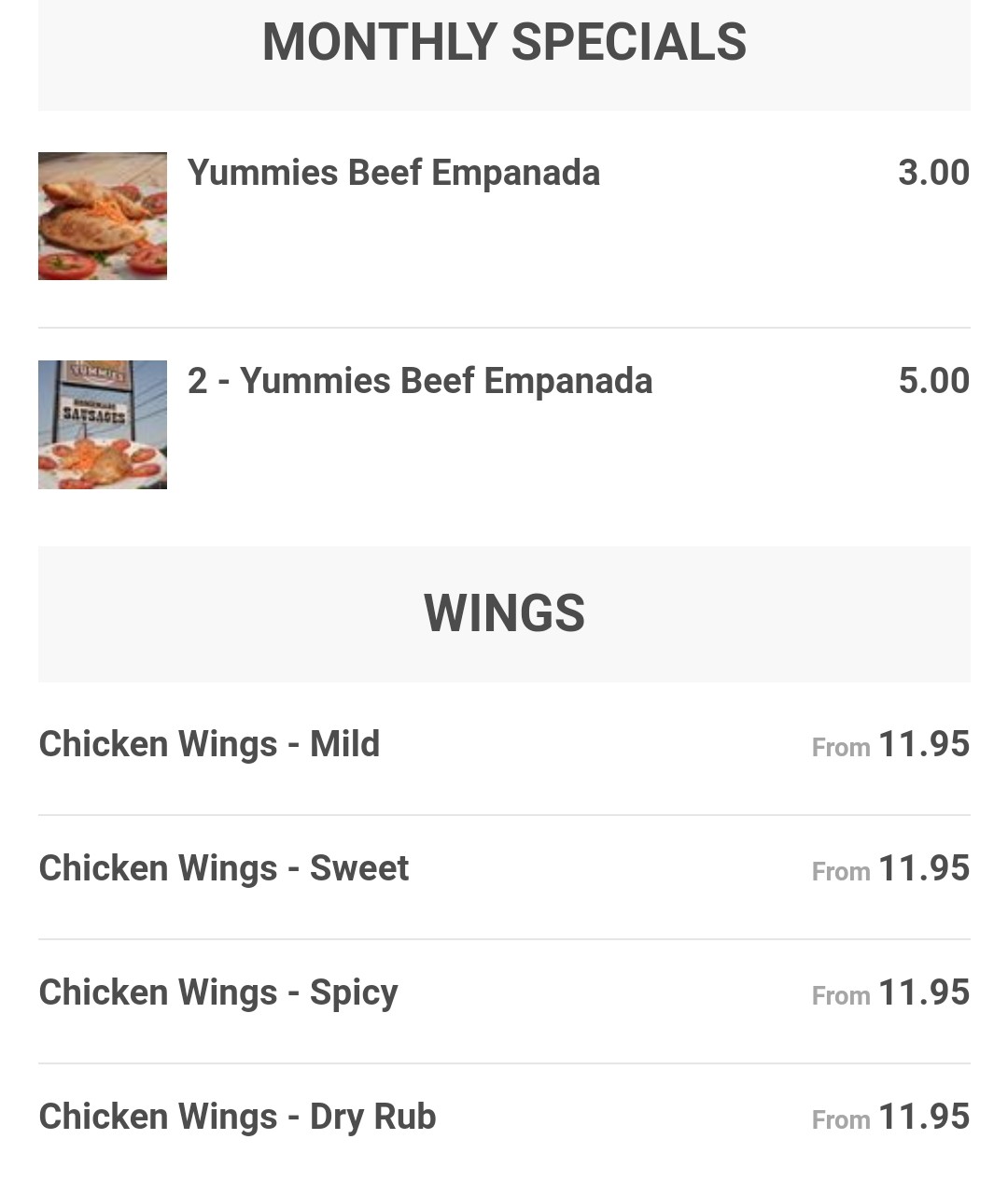The width and height of the screenshot is (1008, 1182).
Task: Choose Chicken Wings - Mild
Action: point(209,745)
